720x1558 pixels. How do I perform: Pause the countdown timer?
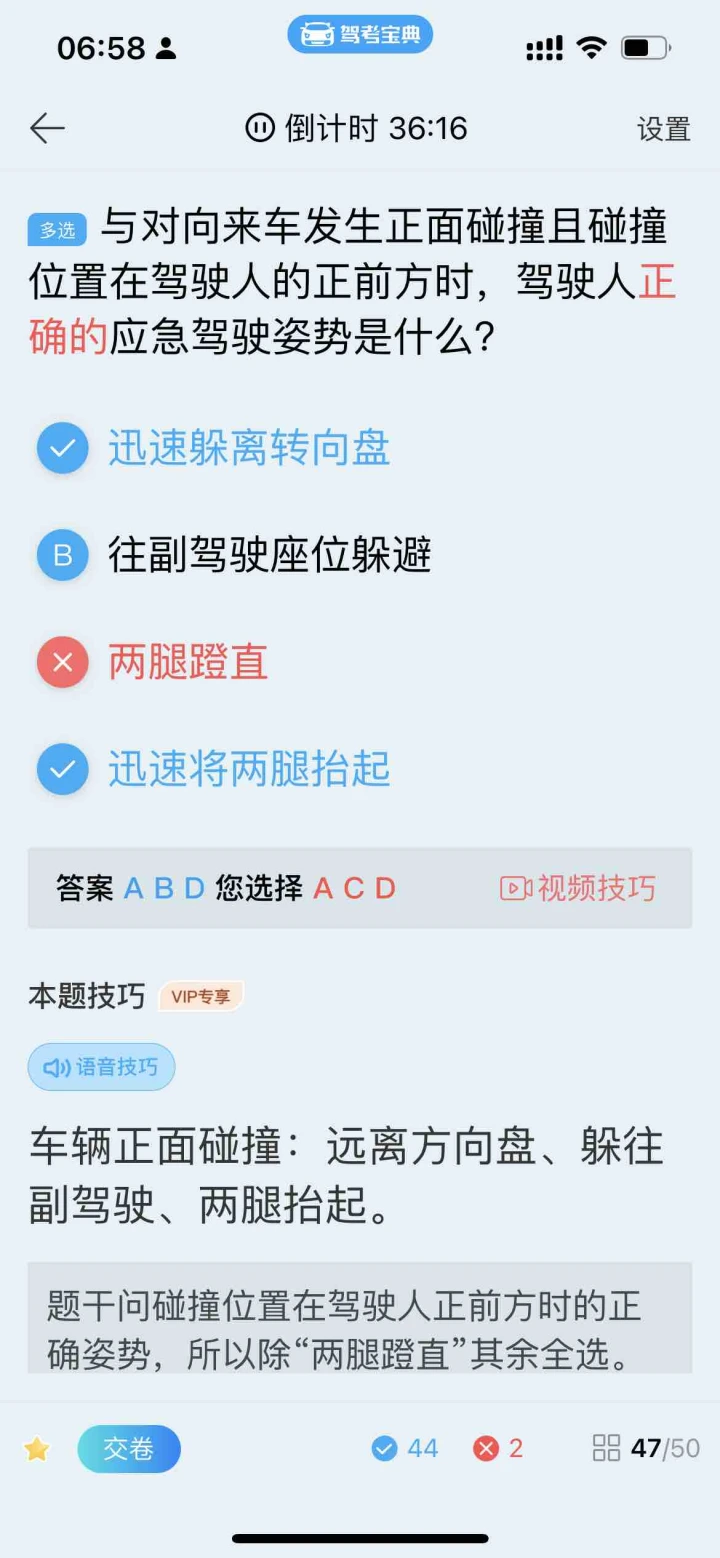(x=260, y=128)
